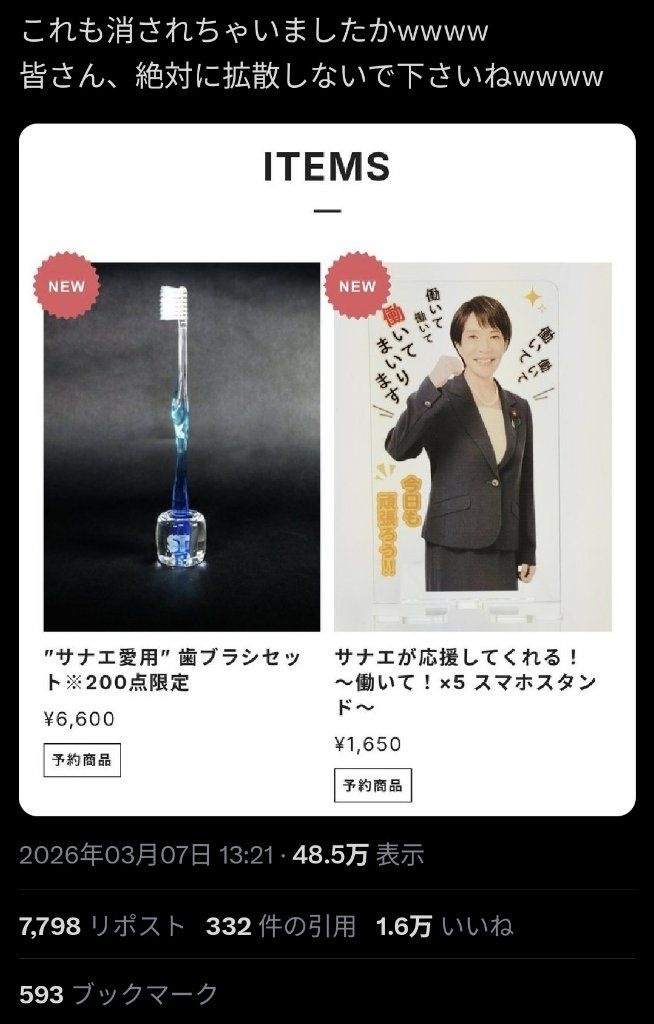Open the 332 件の引用 quotes list
The width and height of the screenshot is (654, 1024).
tap(280, 927)
